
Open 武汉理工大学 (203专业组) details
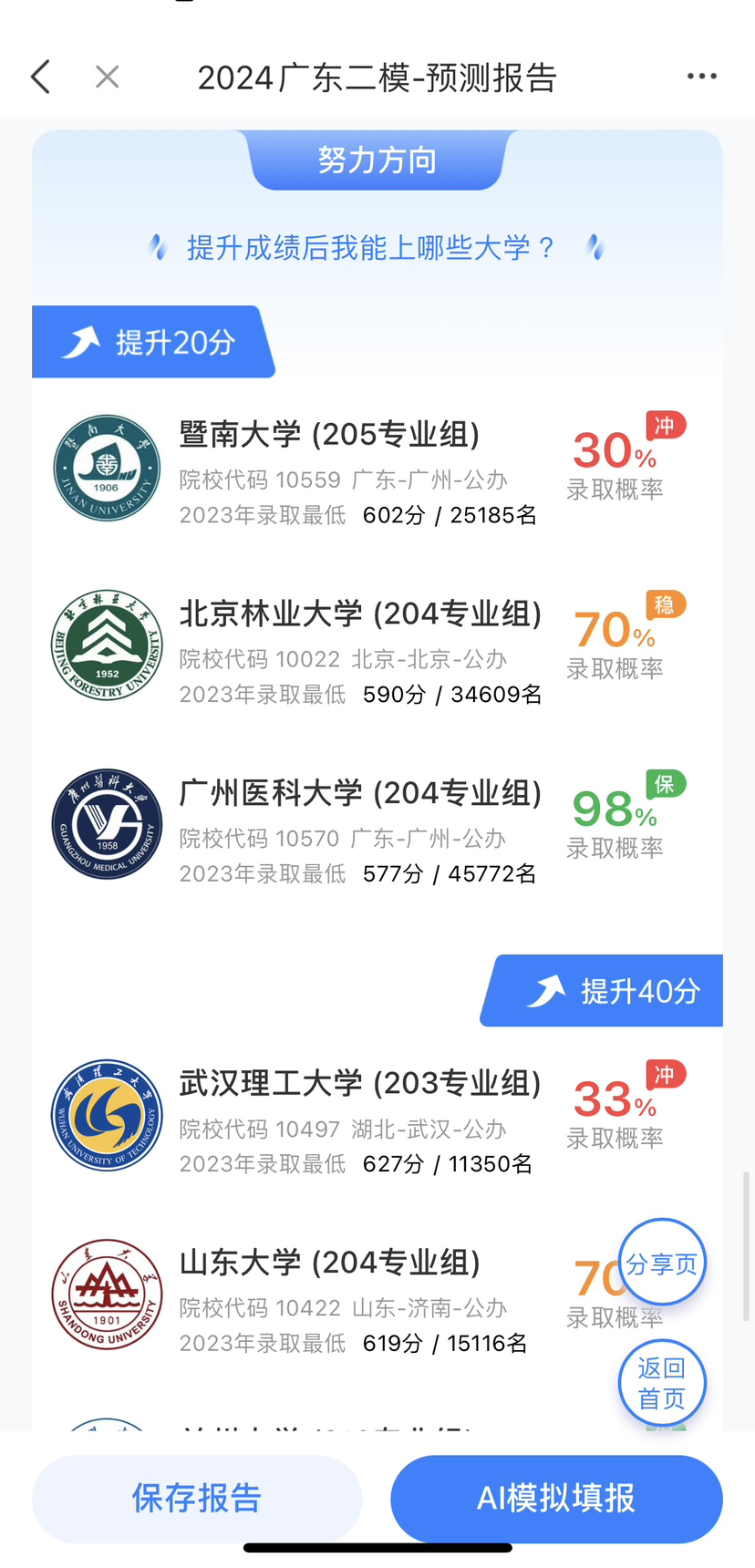(360, 1084)
